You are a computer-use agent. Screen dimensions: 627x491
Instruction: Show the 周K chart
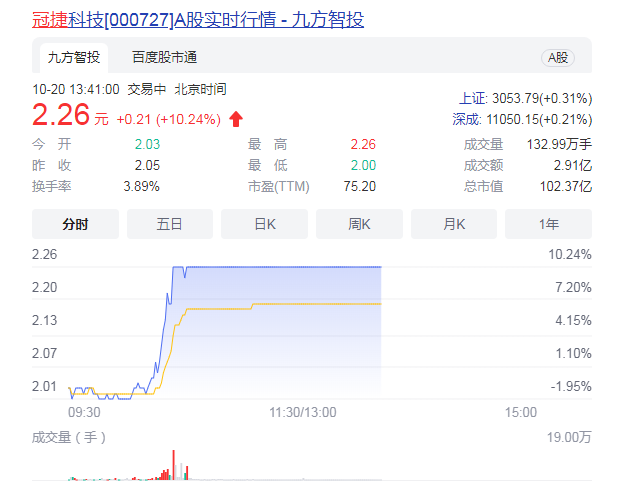359,224
